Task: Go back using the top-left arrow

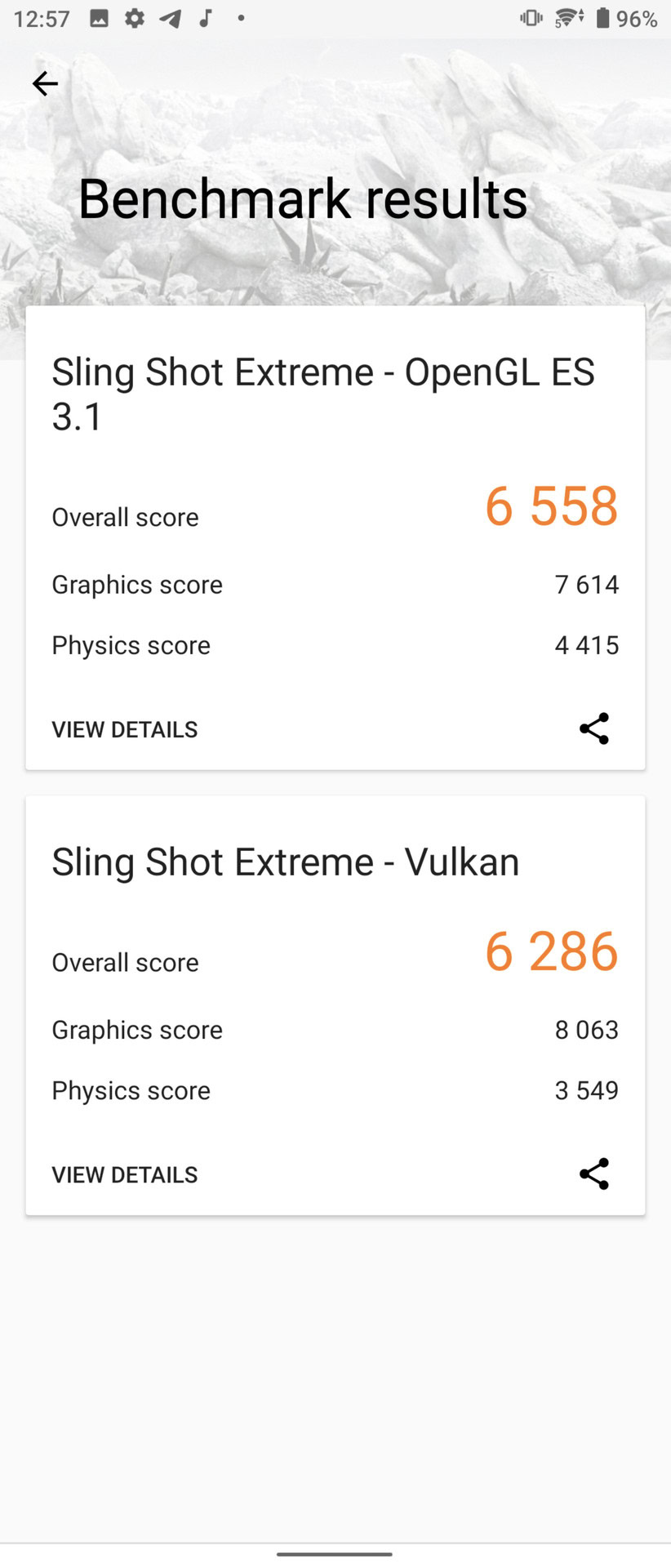Action: pos(45,83)
